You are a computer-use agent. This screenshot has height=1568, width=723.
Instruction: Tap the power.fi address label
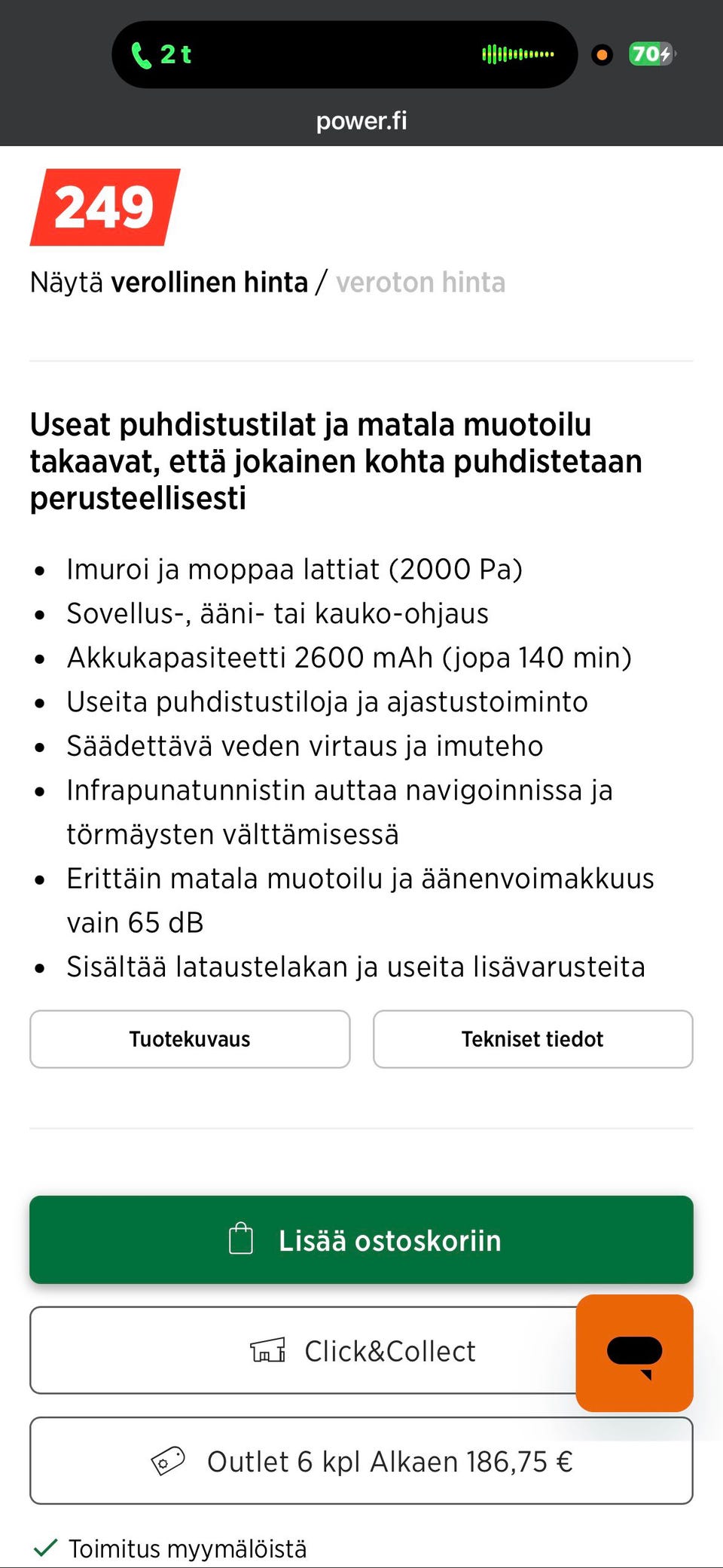[361, 121]
